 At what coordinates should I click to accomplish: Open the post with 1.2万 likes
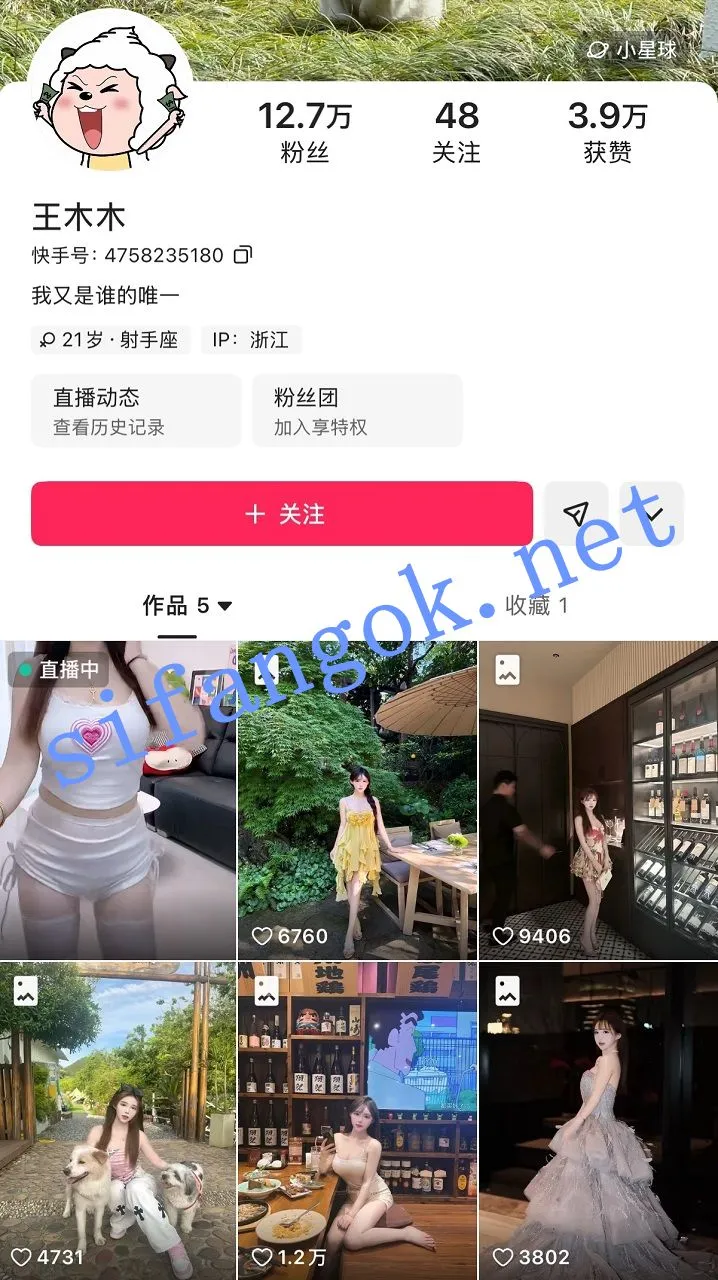(358, 1121)
